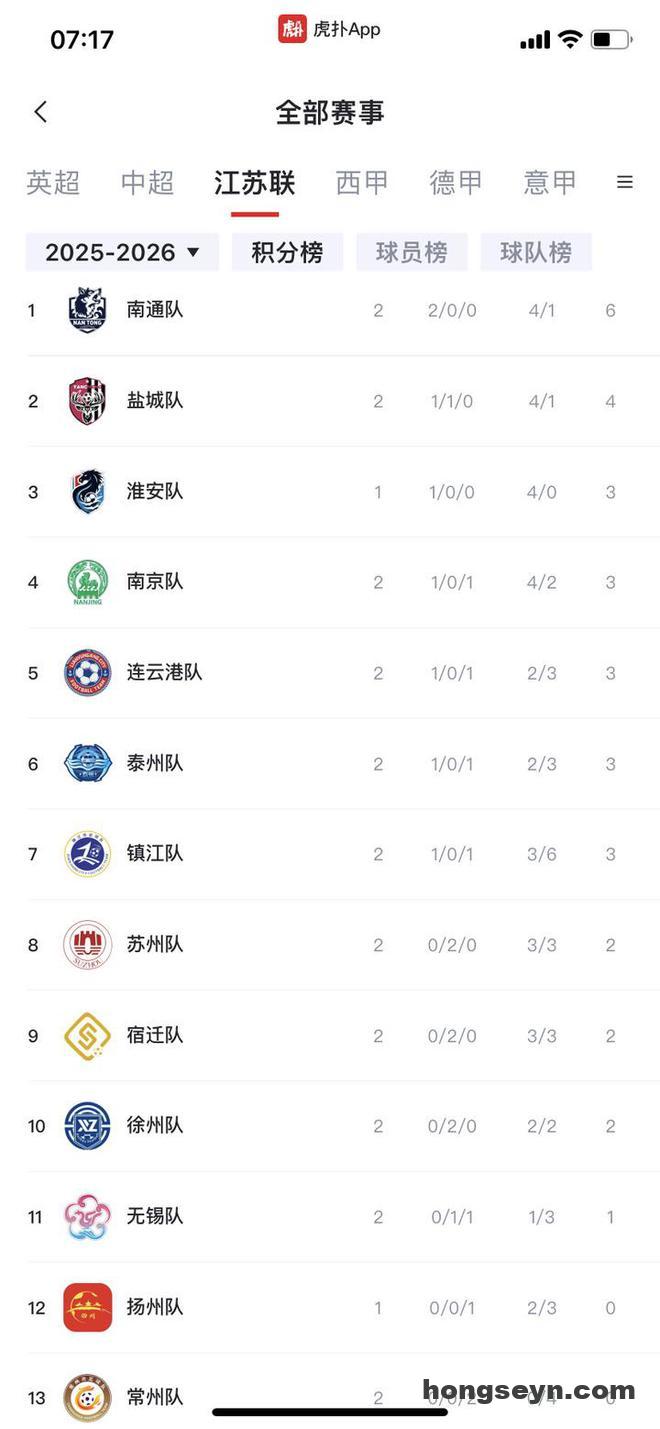The width and height of the screenshot is (660, 1429).
Task: Open the 徐州队 team row
Action: tap(343, 1126)
